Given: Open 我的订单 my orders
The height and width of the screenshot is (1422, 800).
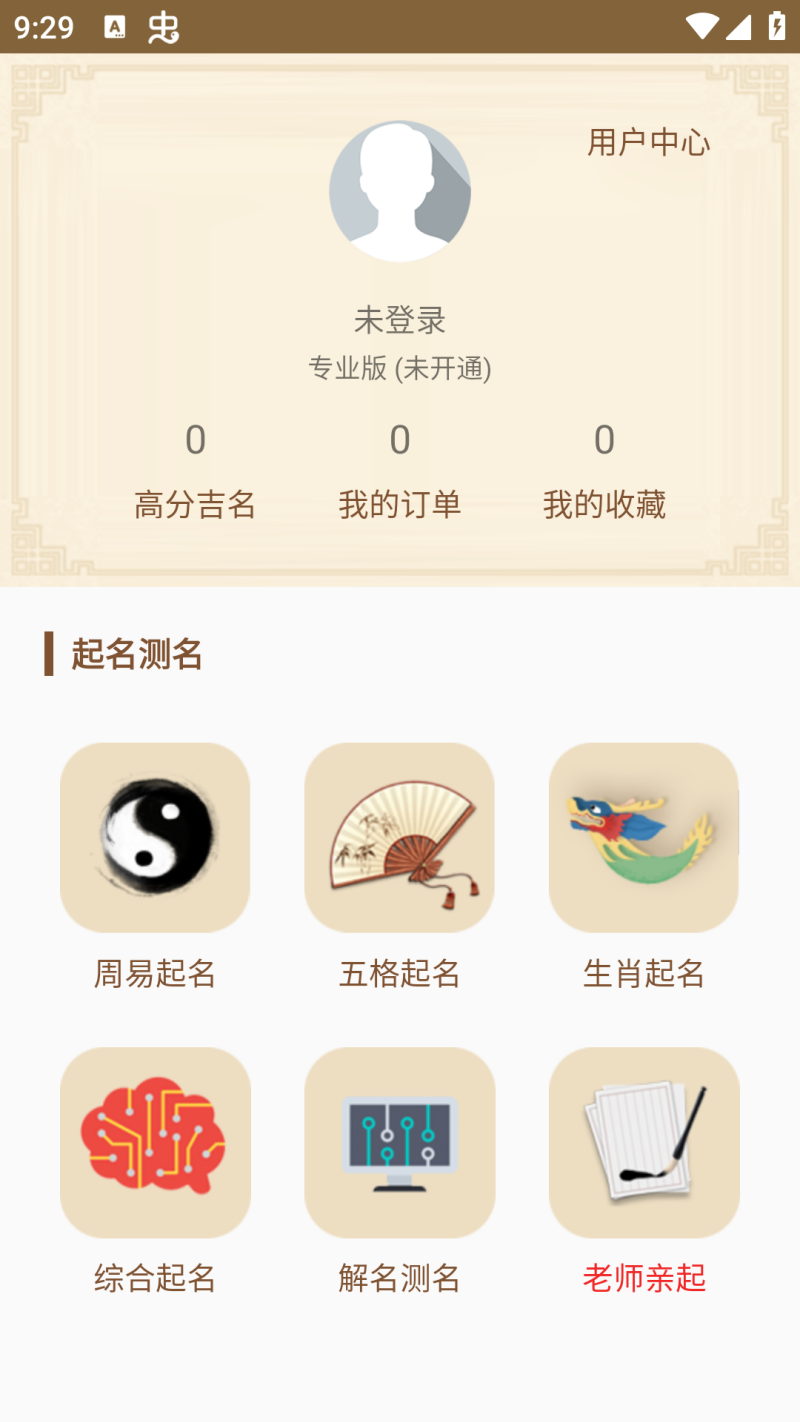Looking at the screenshot, I should [x=399, y=470].
